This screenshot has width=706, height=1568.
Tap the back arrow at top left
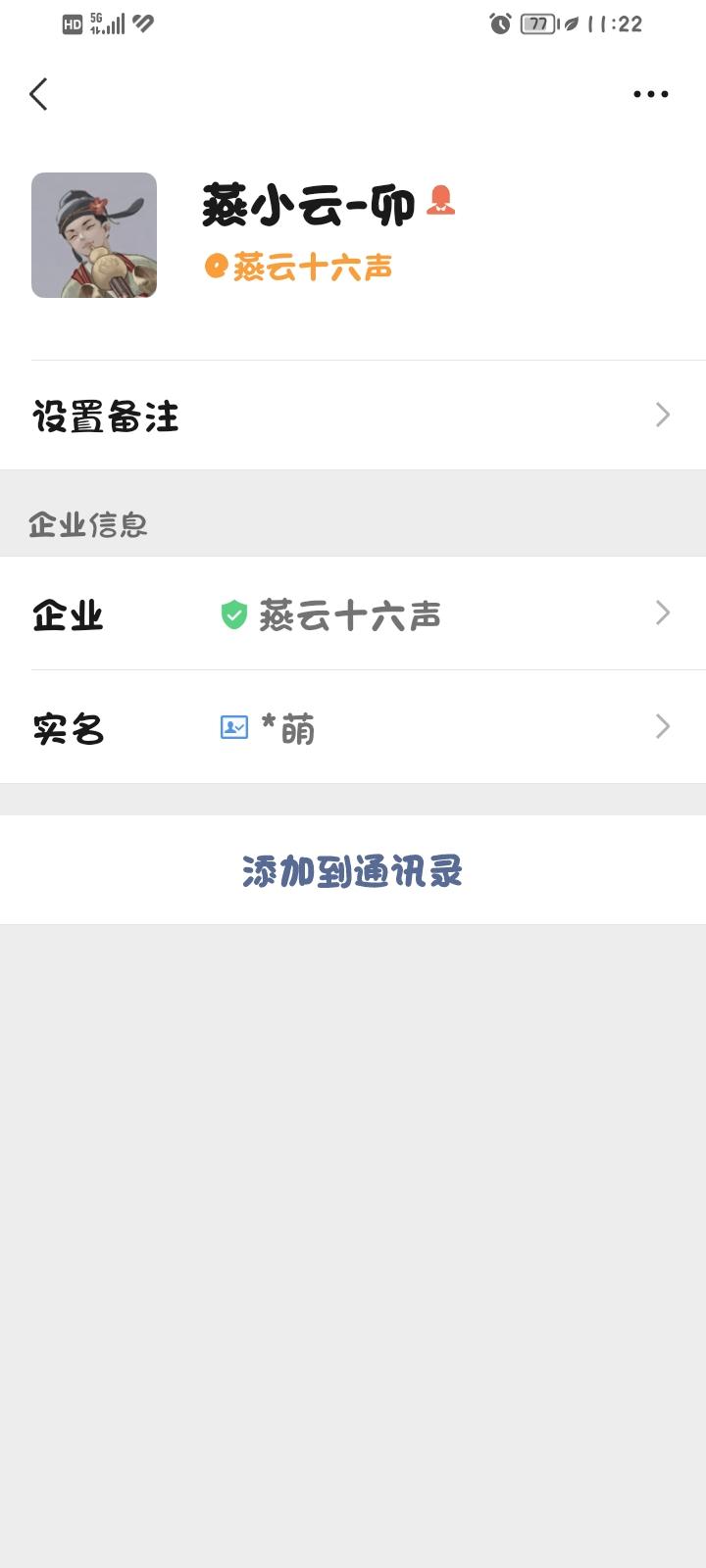38,93
